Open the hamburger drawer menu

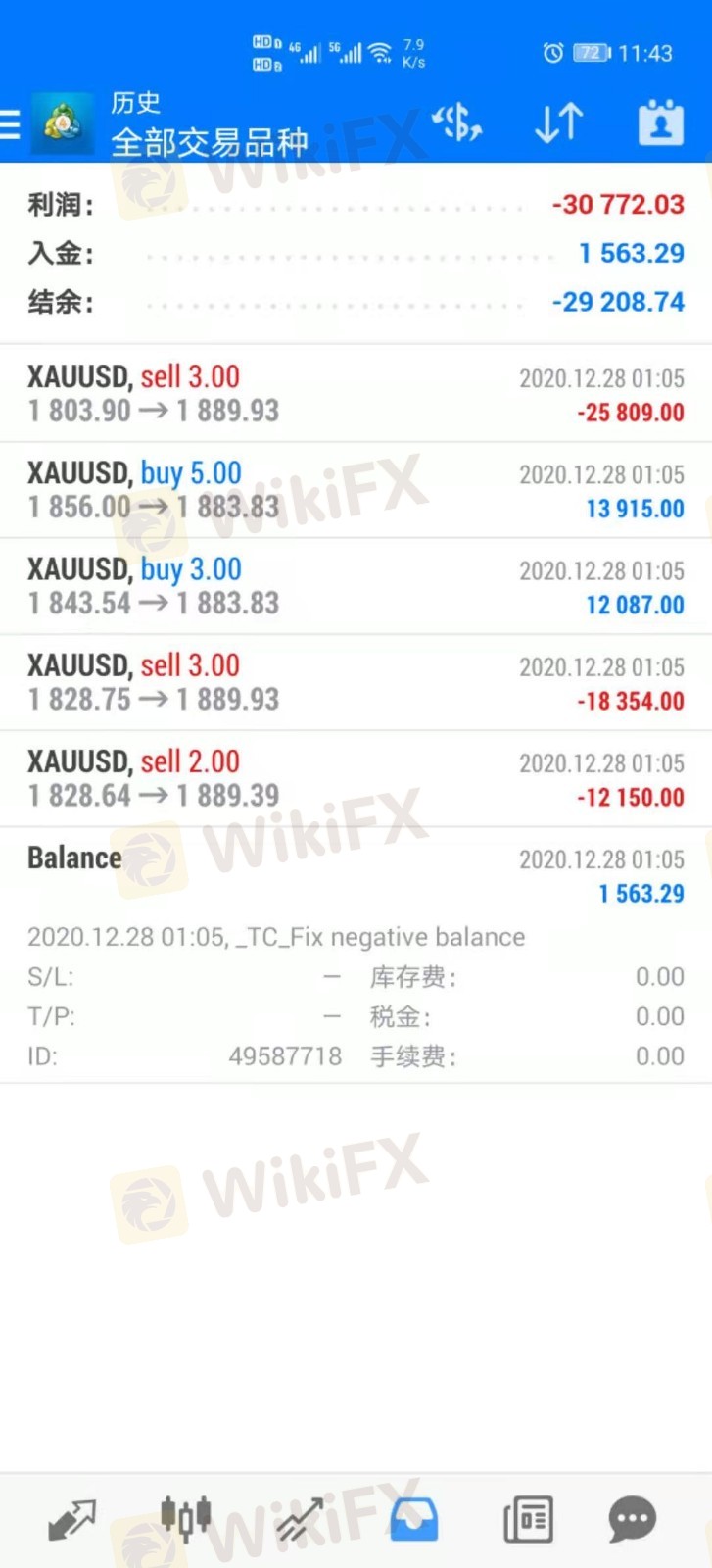[10, 124]
